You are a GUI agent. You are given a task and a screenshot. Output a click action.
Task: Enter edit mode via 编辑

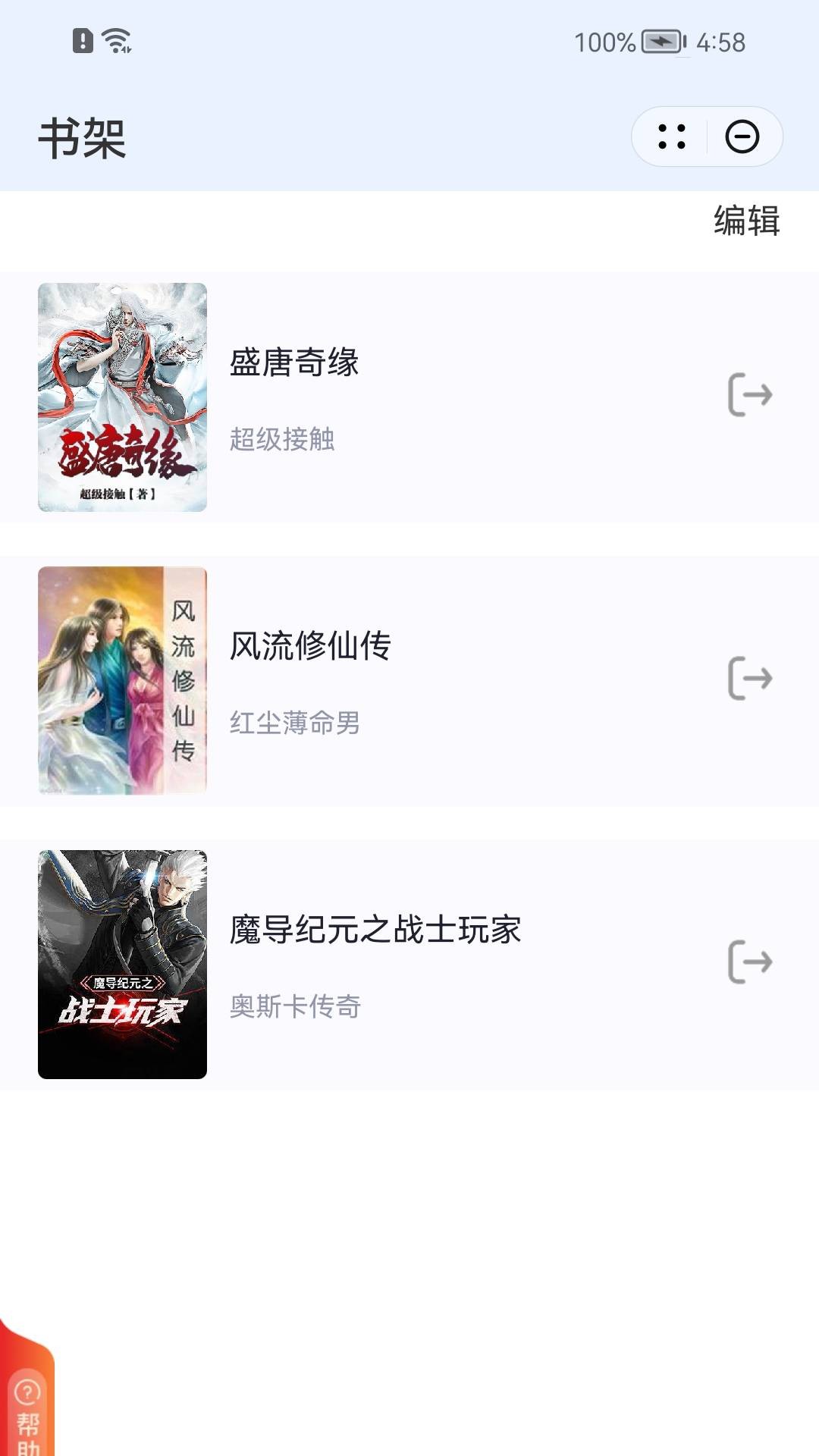[x=745, y=222]
